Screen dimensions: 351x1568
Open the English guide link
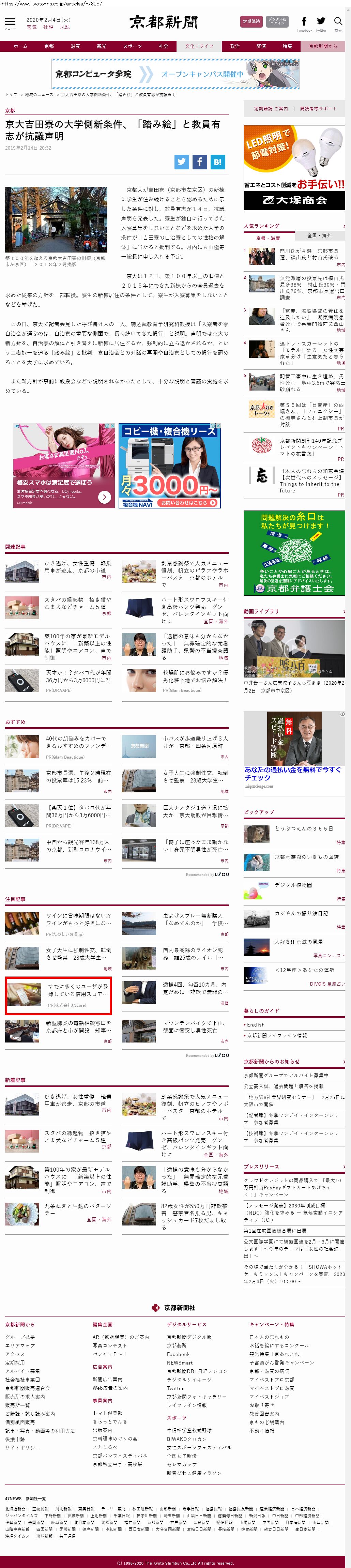tap(256, 1025)
